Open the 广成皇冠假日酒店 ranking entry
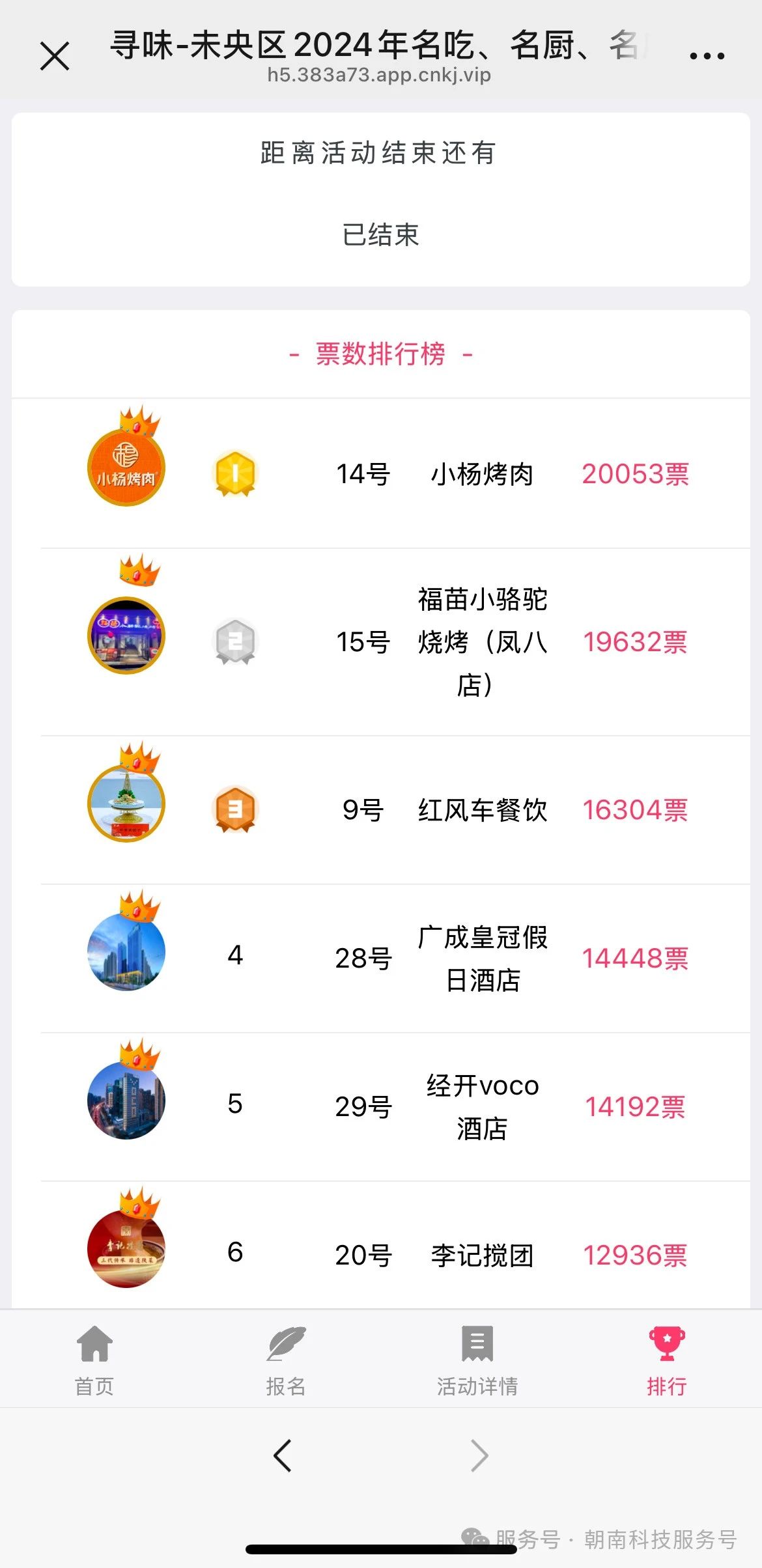 pyautogui.click(x=482, y=959)
